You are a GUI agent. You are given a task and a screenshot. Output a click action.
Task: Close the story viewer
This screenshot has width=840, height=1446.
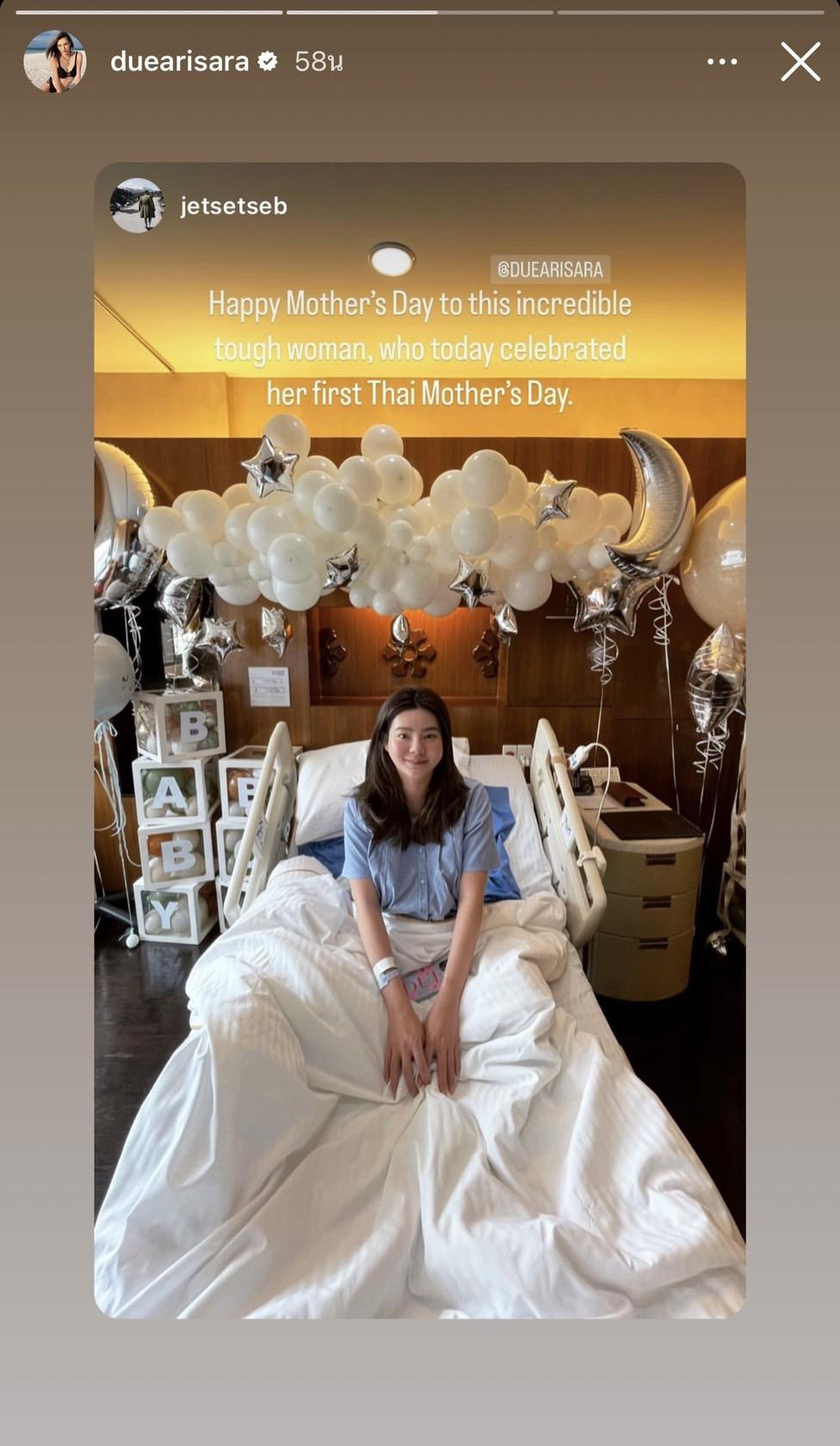pos(800,62)
